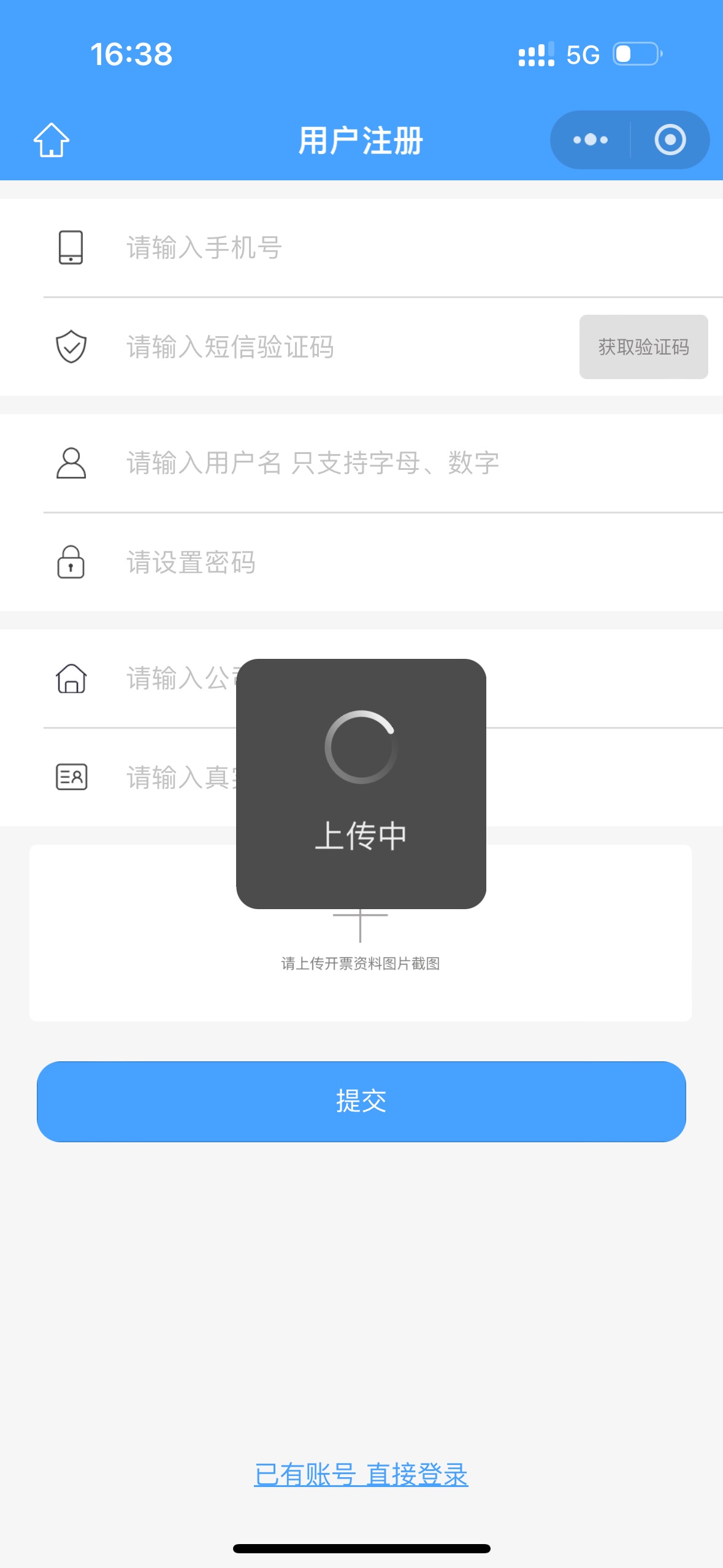Focus the SMS verification code field
This screenshot has width=723, height=1568.
tap(343, 347)
